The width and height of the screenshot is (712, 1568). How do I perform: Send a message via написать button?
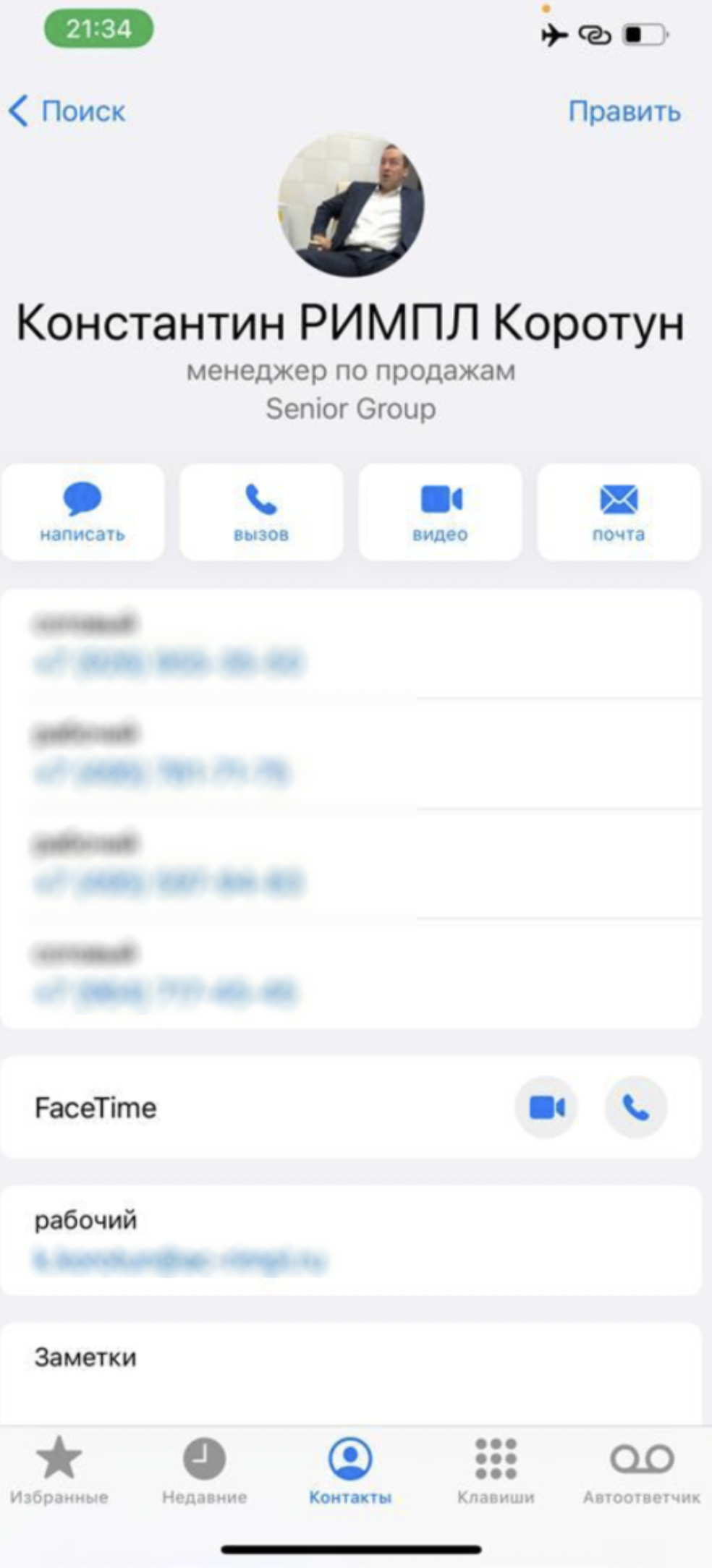point(82,512)
